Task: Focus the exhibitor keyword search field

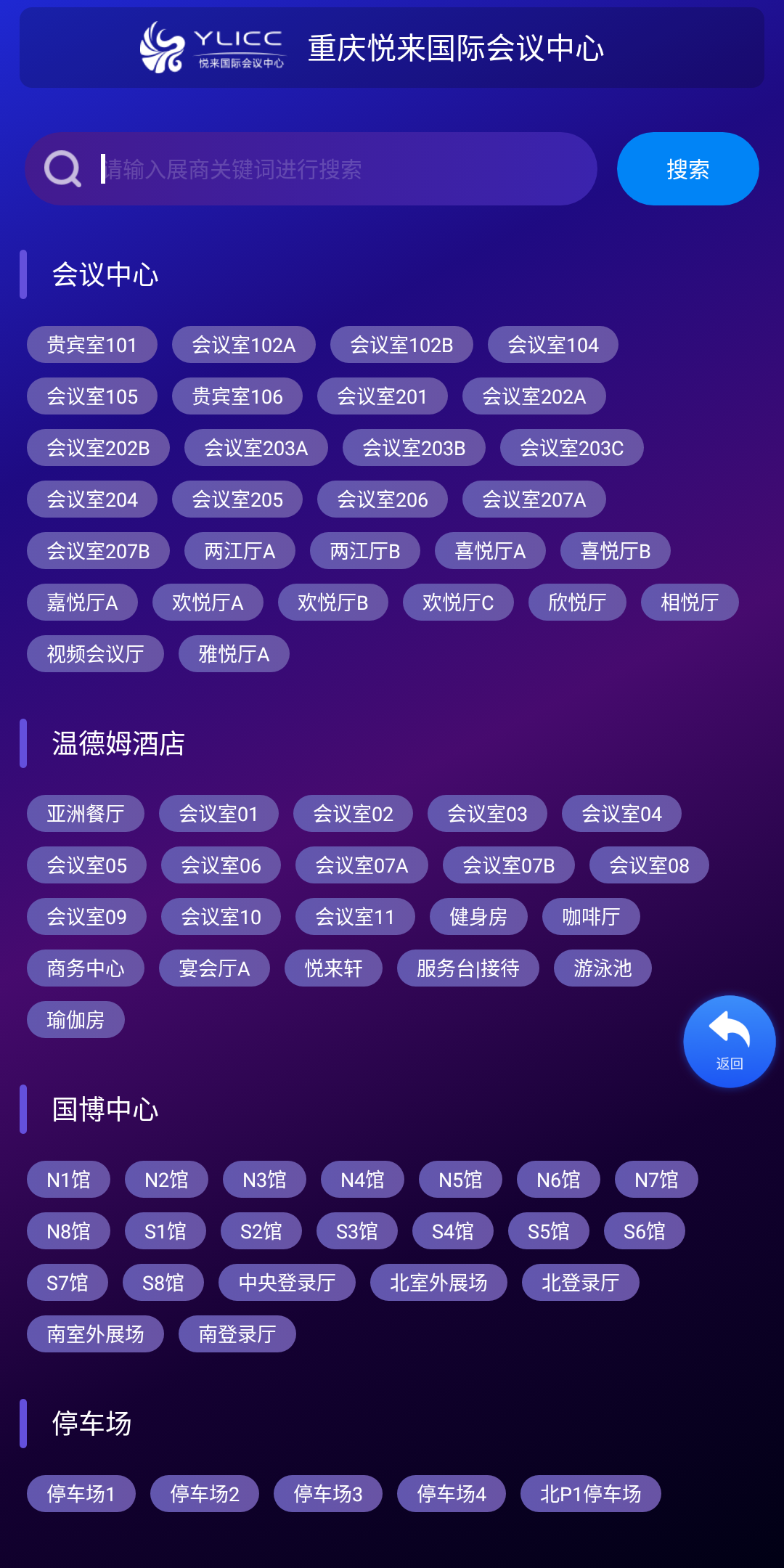Action: [x=341, y=169]
